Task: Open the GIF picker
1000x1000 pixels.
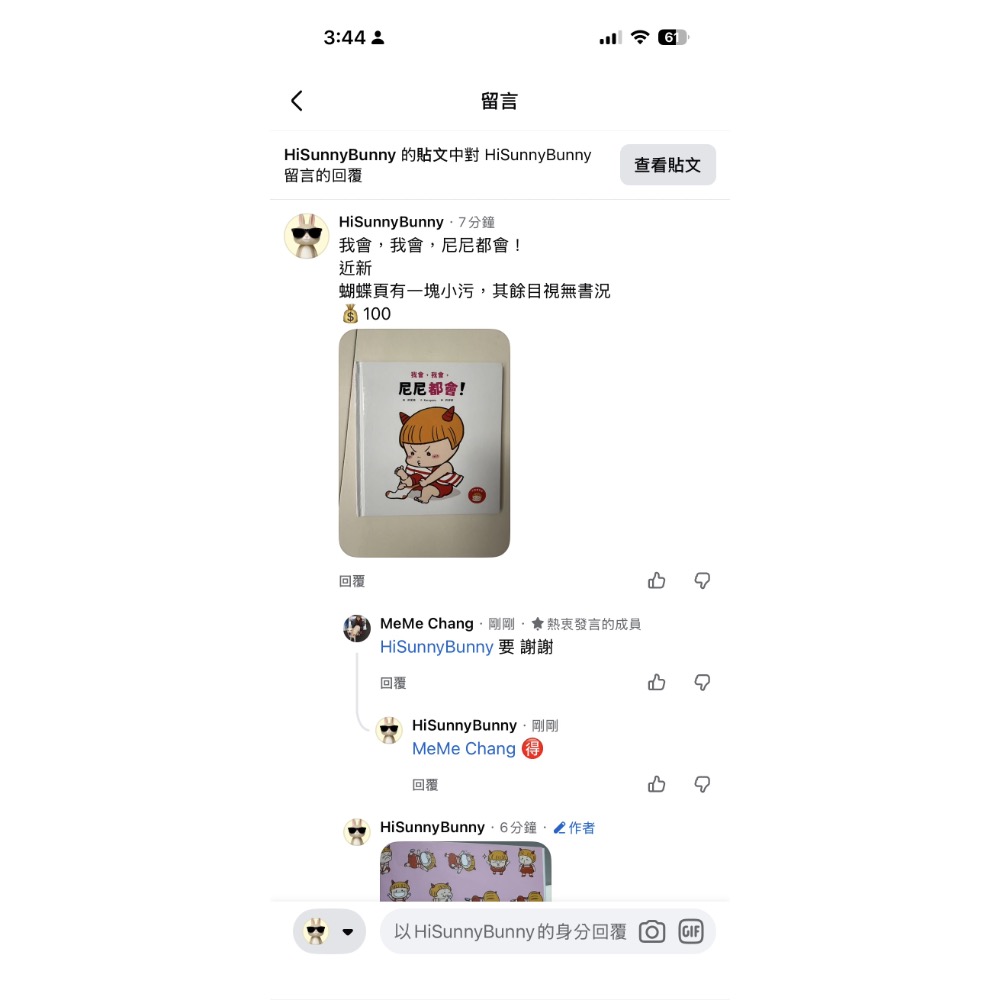Action: pos(691,932)
